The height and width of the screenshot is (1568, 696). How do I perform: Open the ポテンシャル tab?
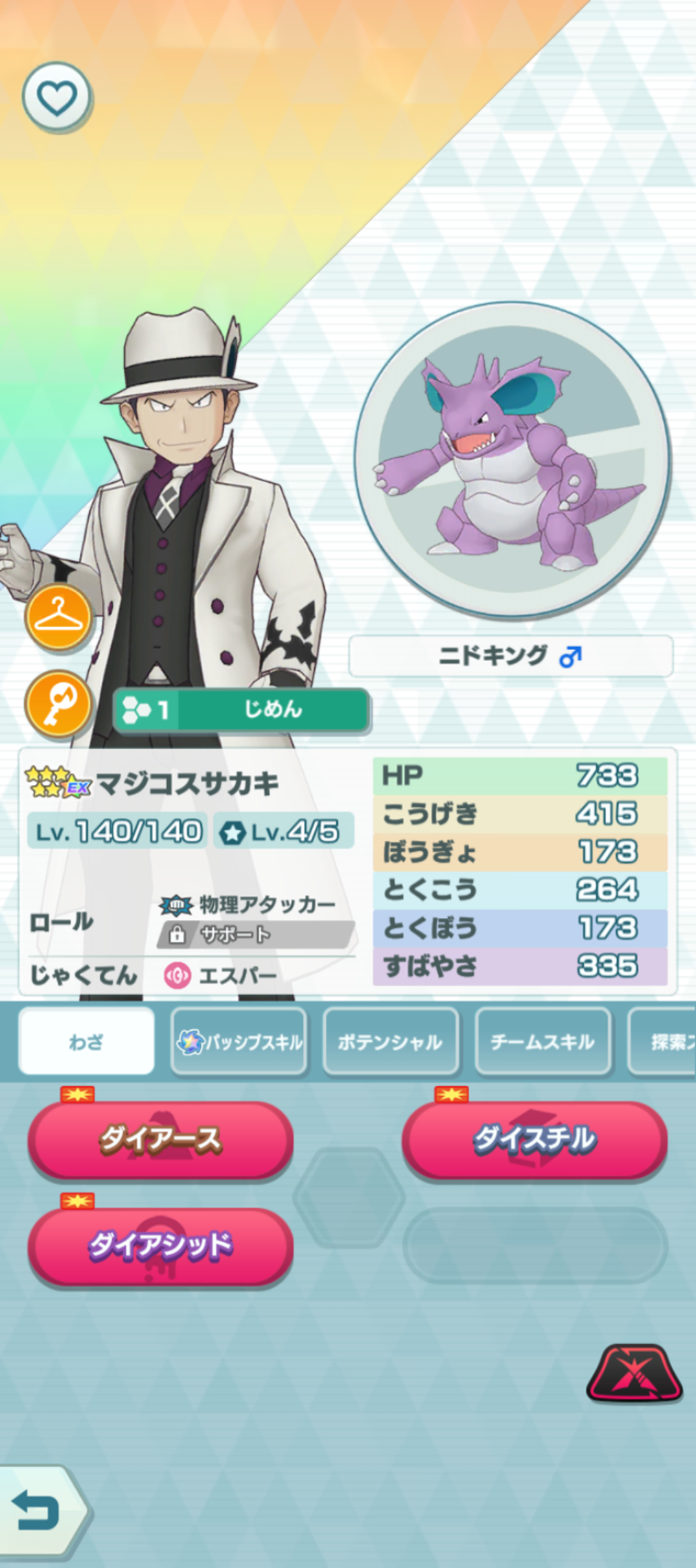[391, 1041]
